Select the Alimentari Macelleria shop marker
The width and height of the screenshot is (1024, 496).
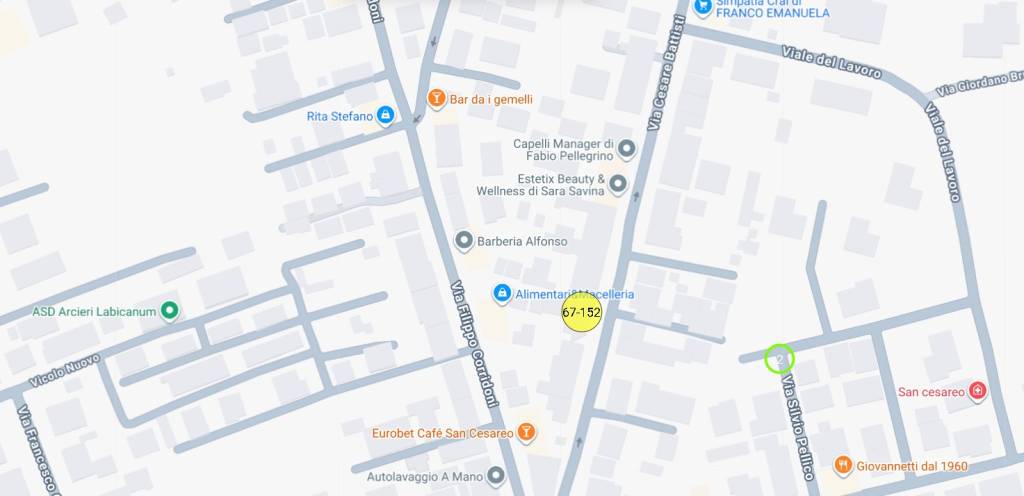(x=502, y=294)
